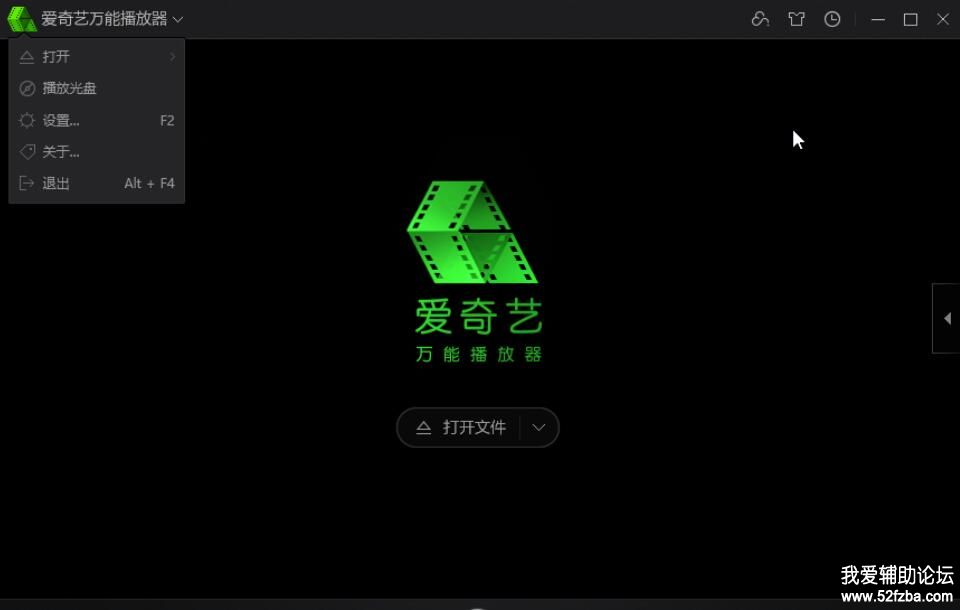
Task: Open 设置 settings from menu
Action: pos(61,121)
